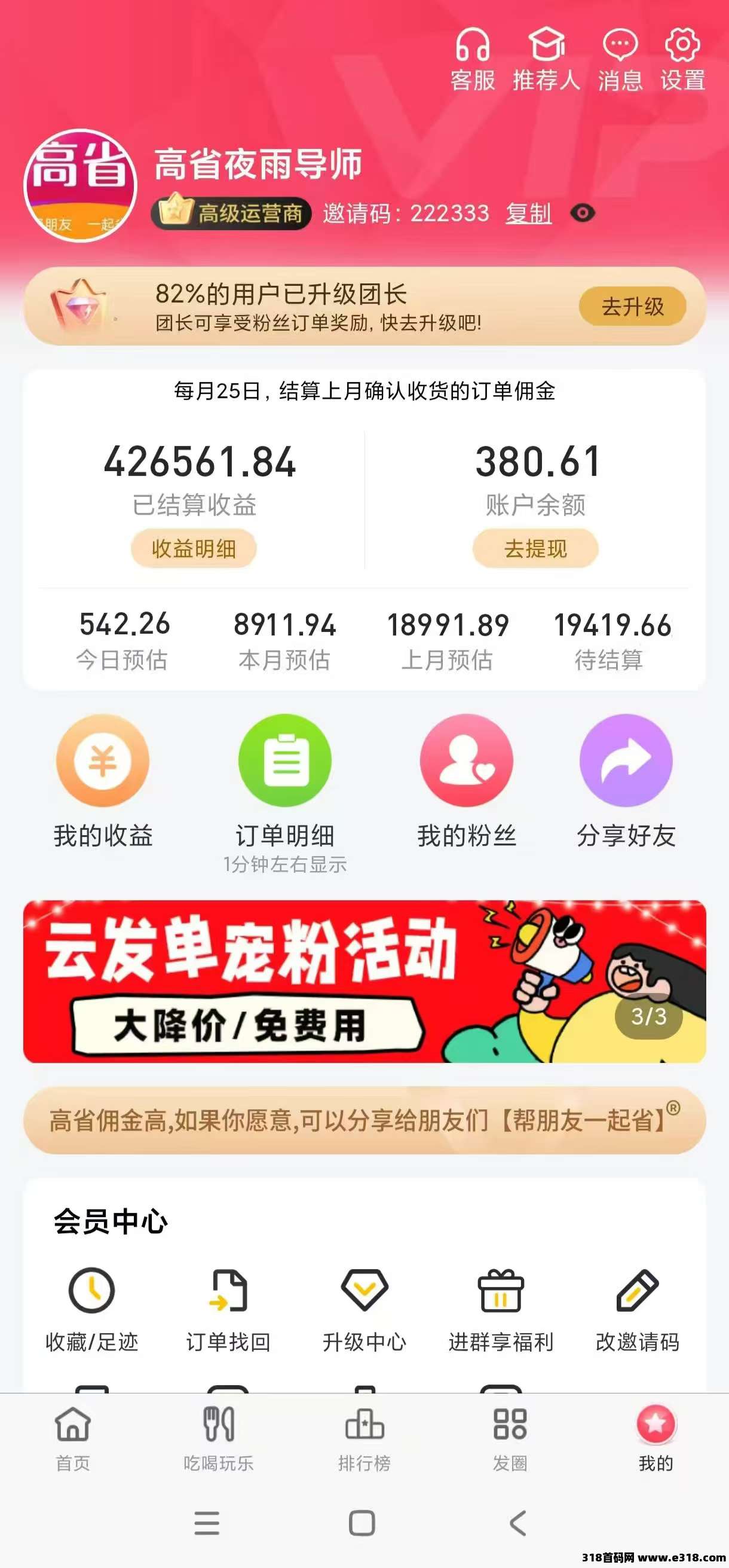Click the 分享好友 share arrow icon
The image size is (729, 1568).
626,761
